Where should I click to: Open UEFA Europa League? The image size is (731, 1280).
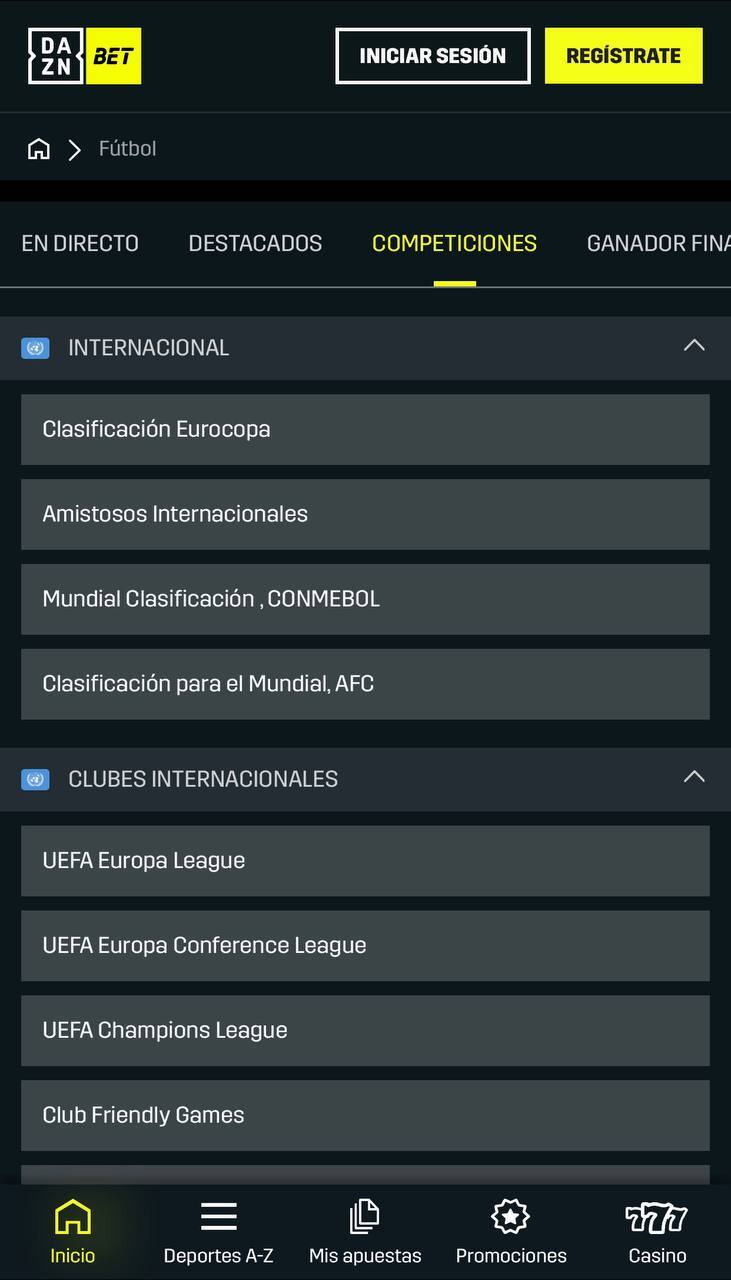tap(365, 861)
